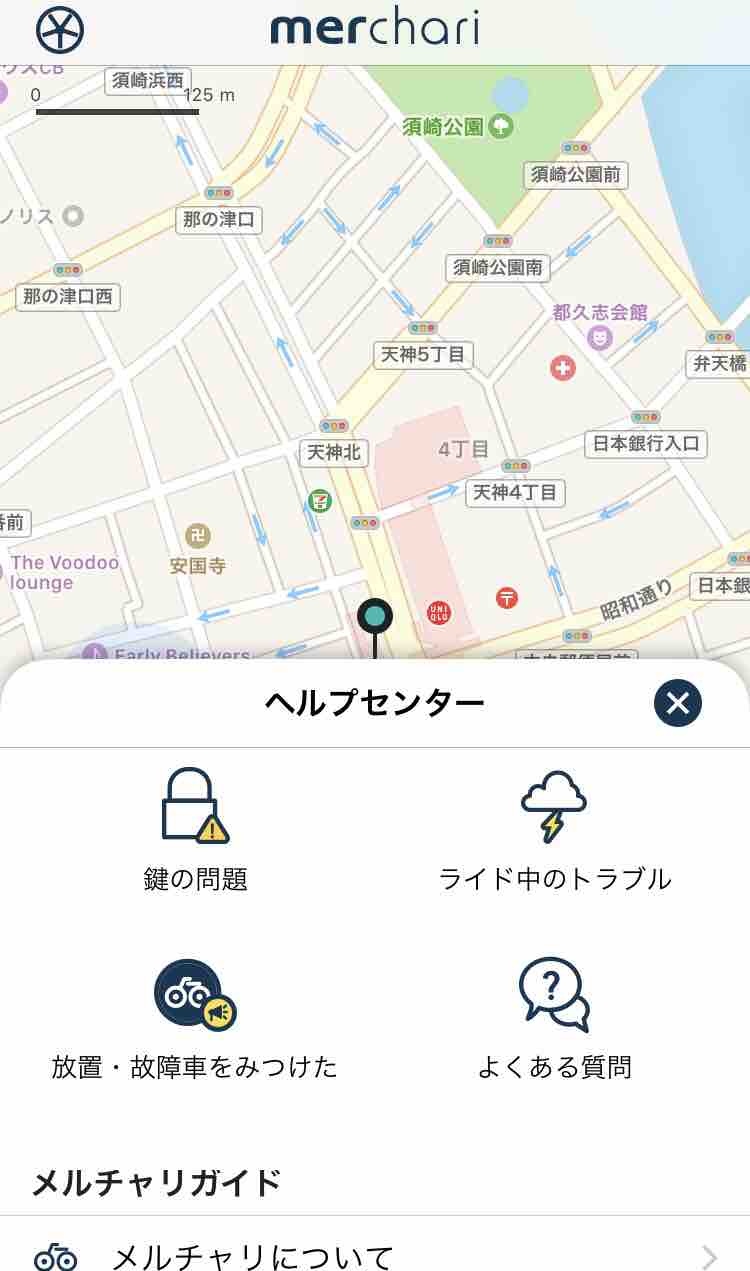Open ライド中のトラブル help

555,829
